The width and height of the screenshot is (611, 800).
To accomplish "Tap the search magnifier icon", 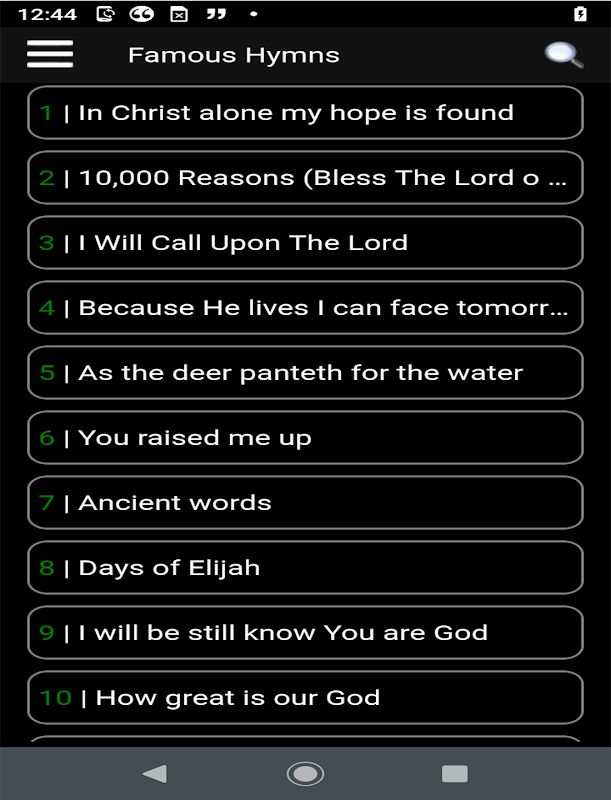I will click(563, 55).
